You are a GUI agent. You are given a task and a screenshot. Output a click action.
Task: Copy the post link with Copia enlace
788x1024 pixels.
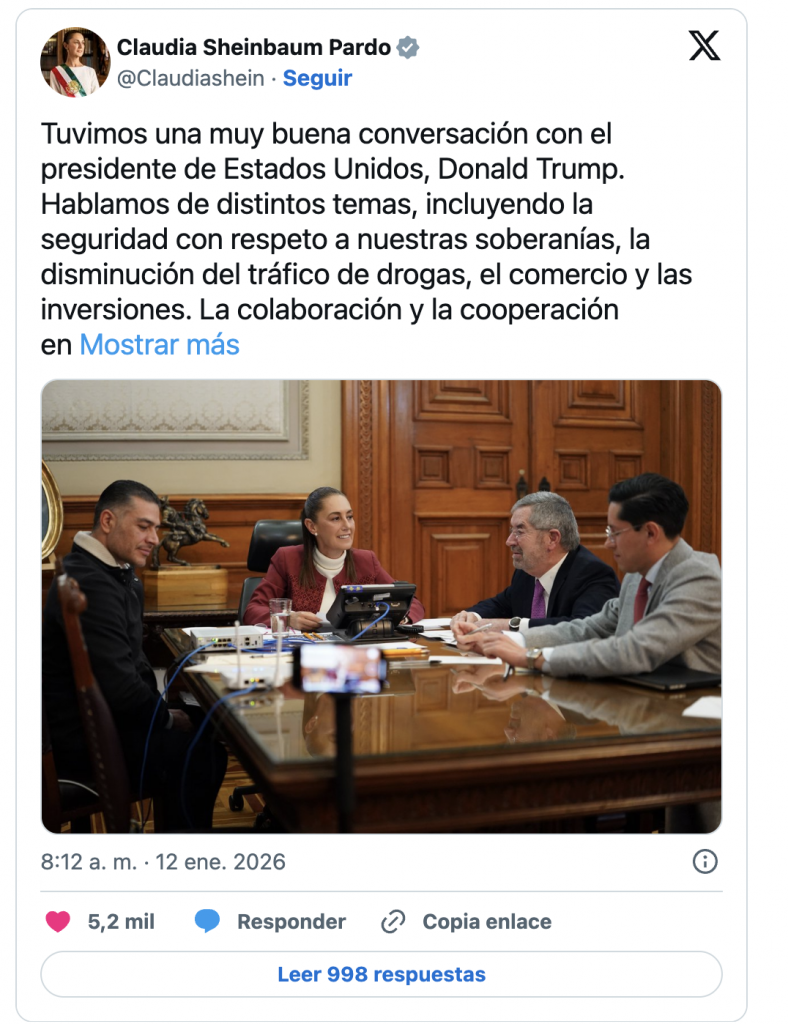467,922
